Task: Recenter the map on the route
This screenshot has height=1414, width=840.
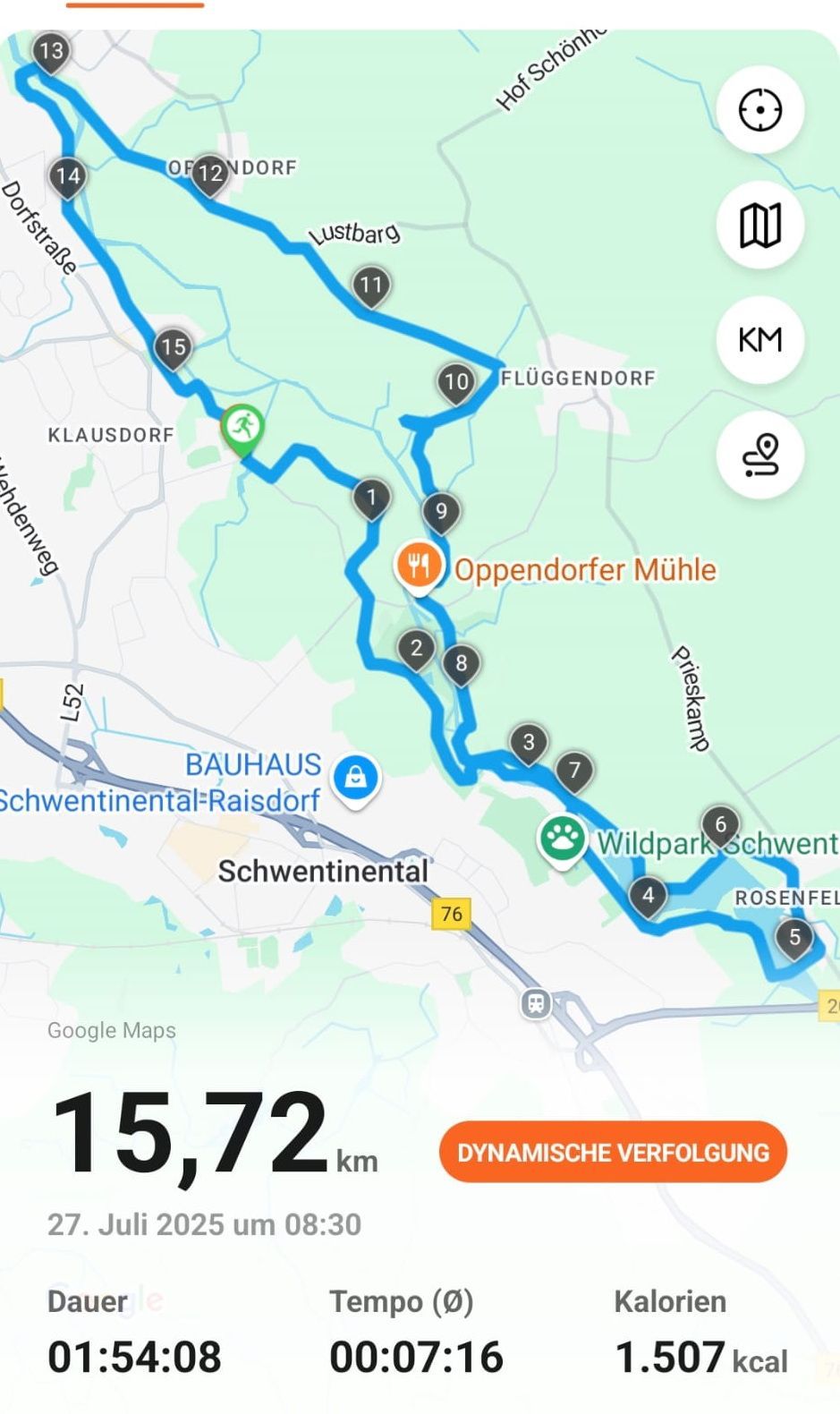Action: [x=759, y=110]
